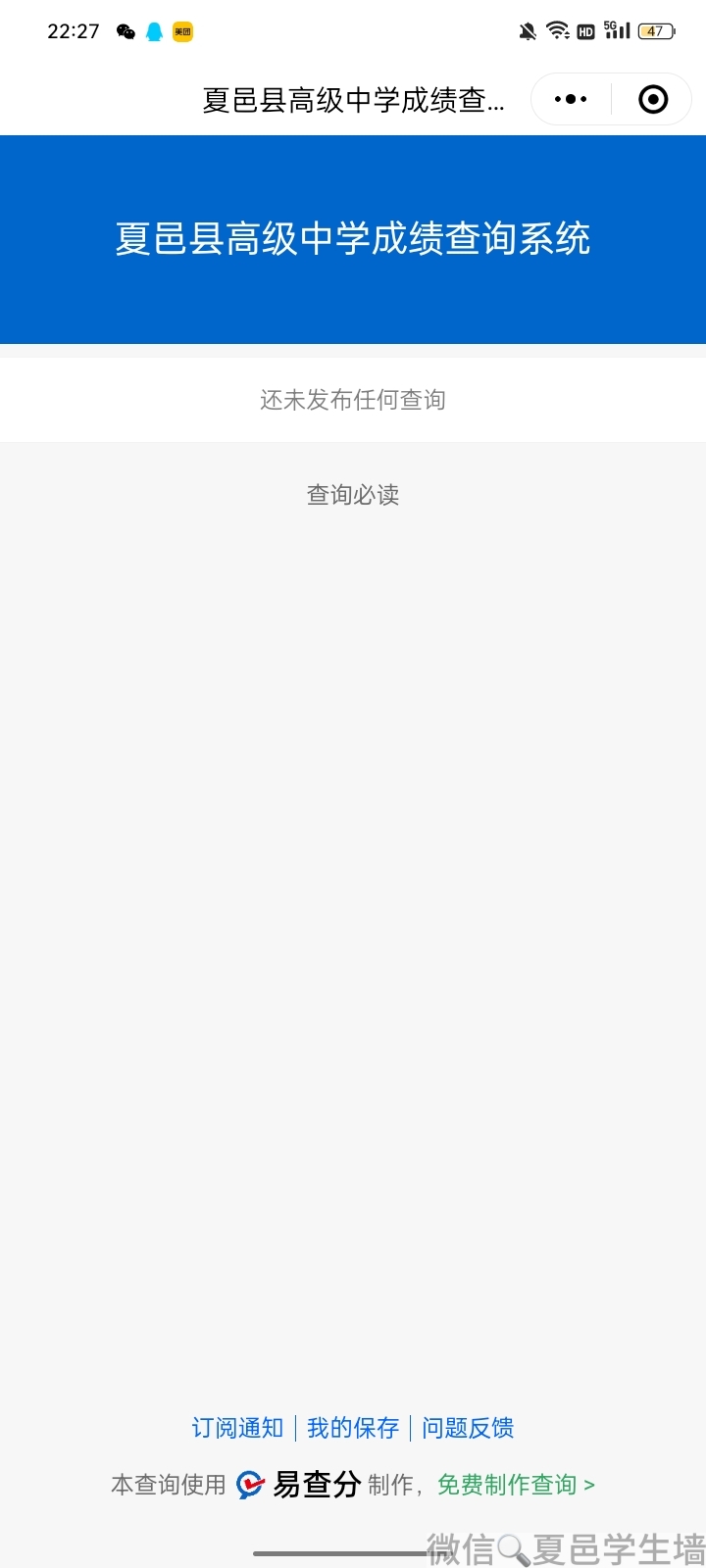Open the 订阅通知 link
The width and height of the screenshot is (706, 1568).
coord(237,1428)
